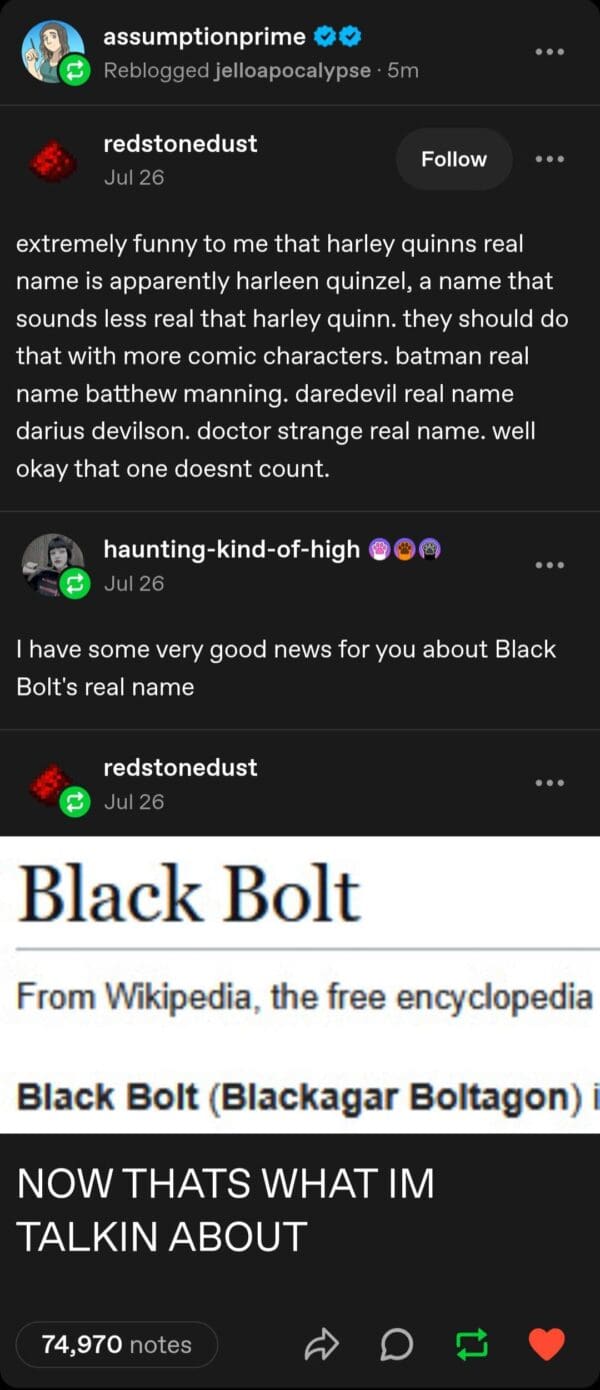Open overflow menu on redstonedust's Black Bolt reblog

(549, 783)
